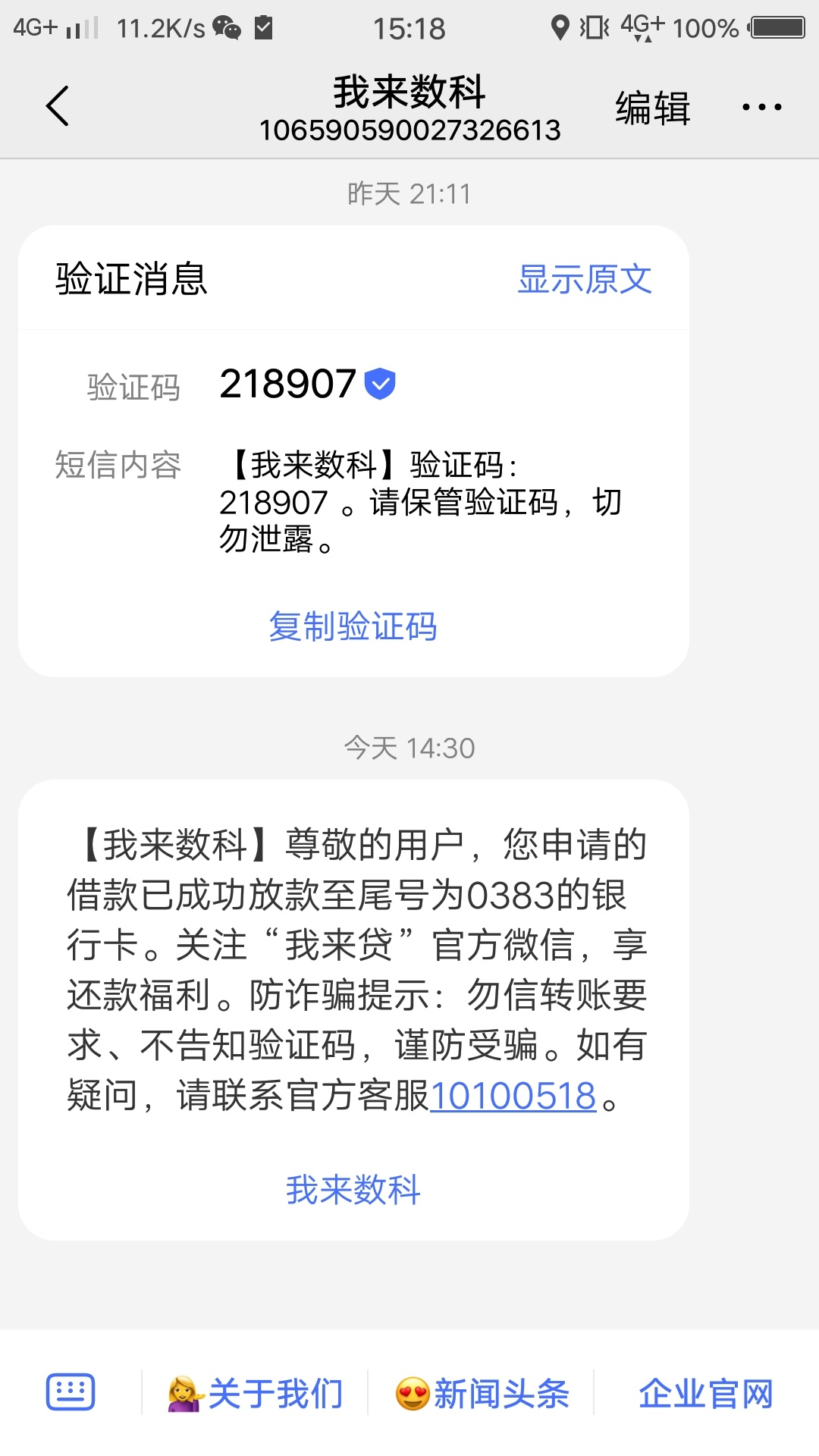Open the 关于我们 menu item
The image size is (819, 1456).
256,1394
